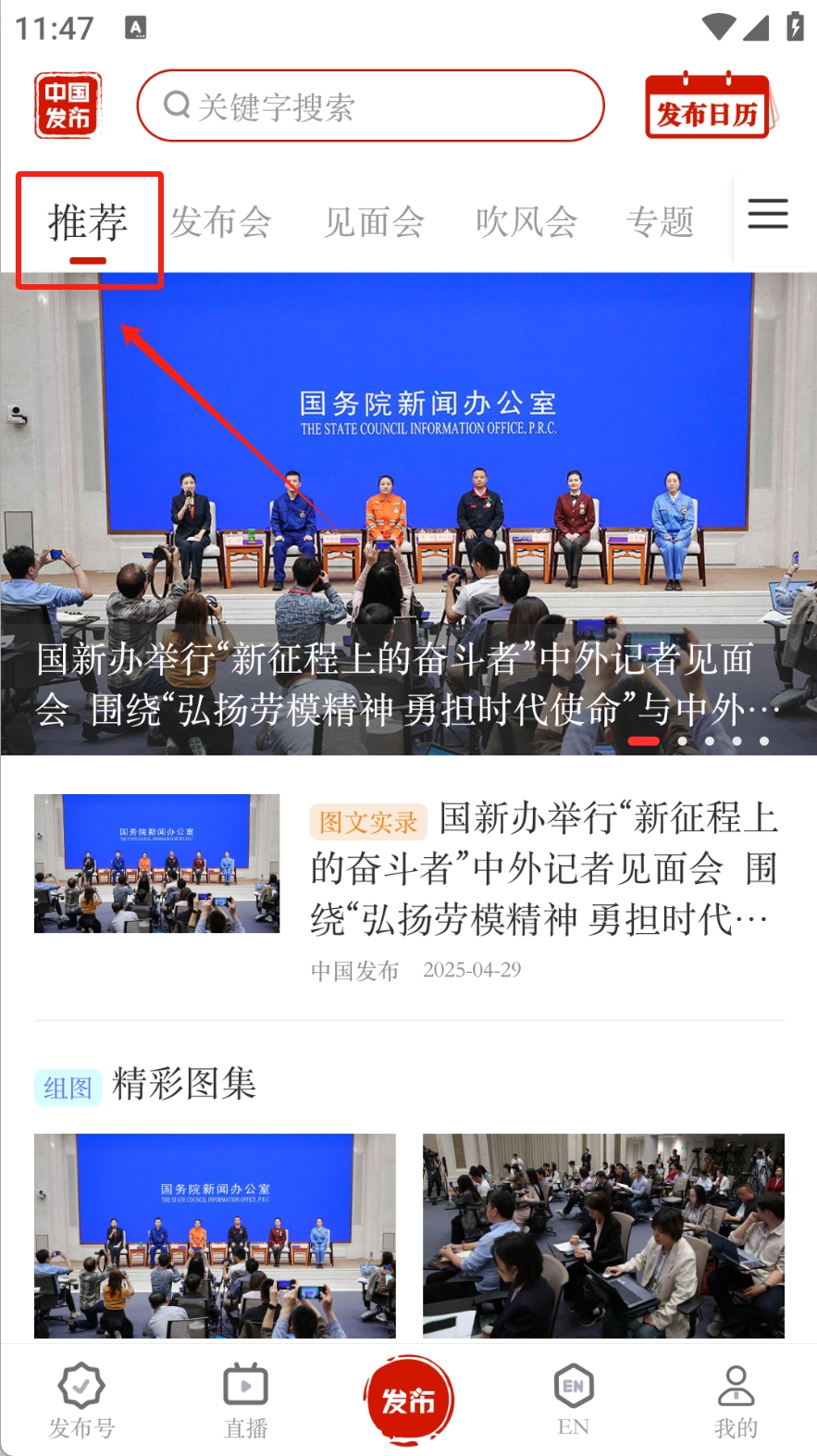Tap the red 发布 center button
The image size is (817, 1456).
[x=408, y=1399]
